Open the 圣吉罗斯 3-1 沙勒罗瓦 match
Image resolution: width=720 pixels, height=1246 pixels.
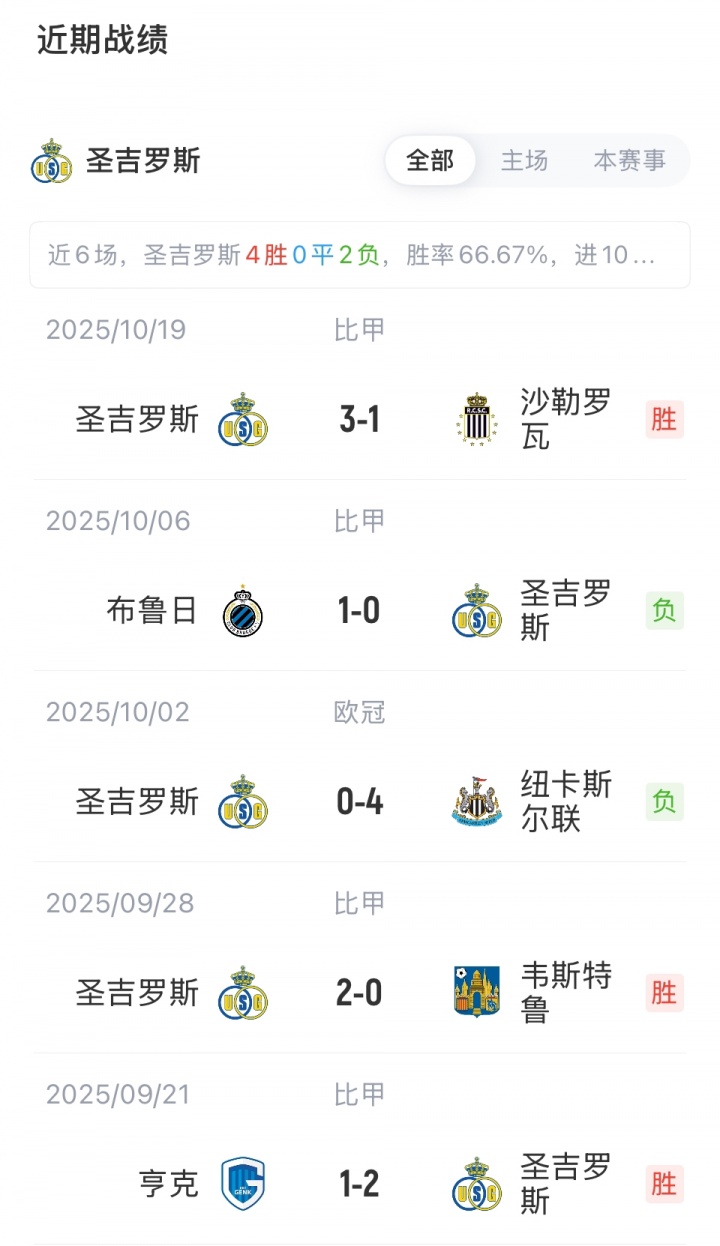click(x=359, y=419)
